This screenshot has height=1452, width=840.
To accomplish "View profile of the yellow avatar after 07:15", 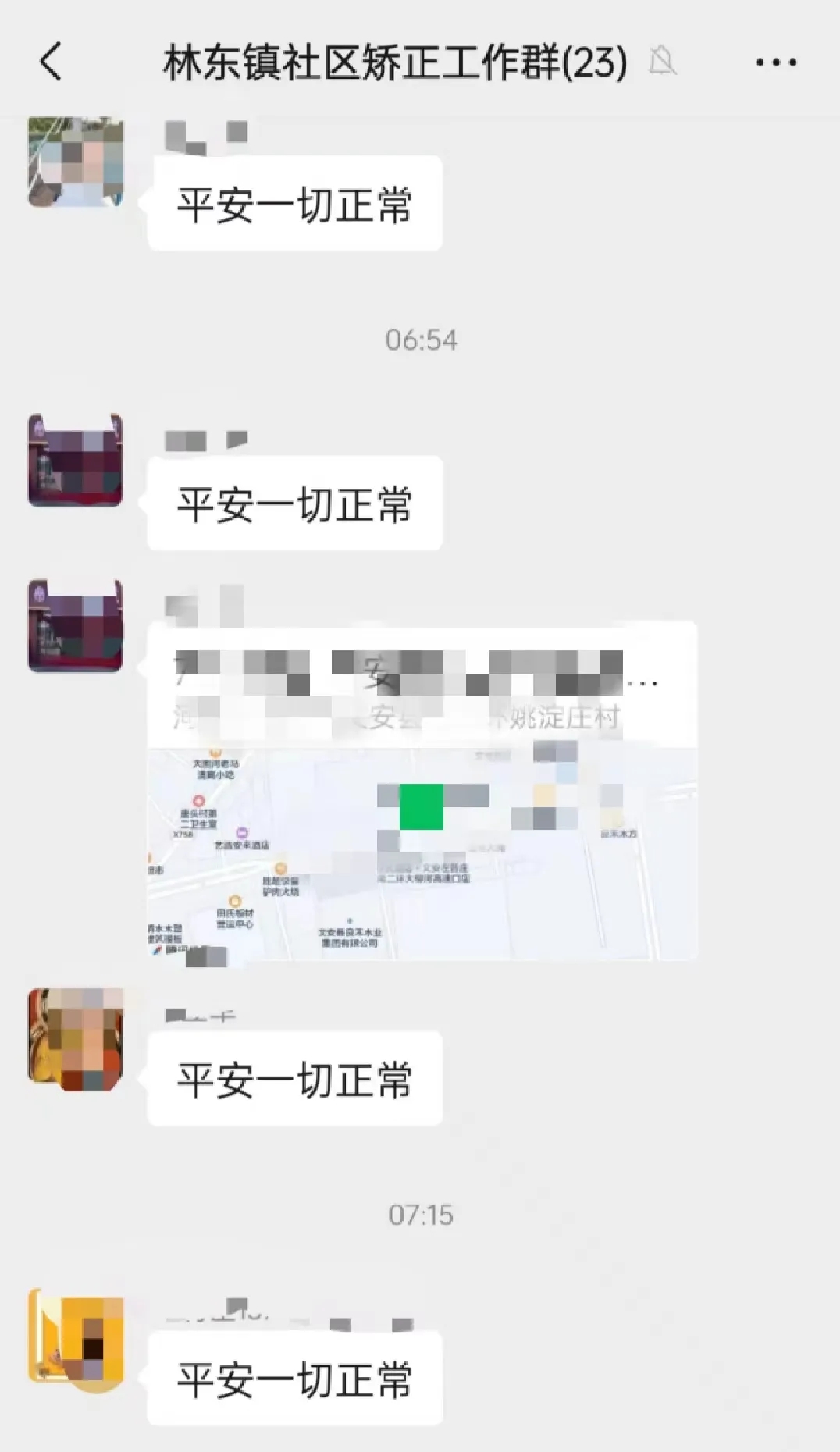I will click(76, 1336).
